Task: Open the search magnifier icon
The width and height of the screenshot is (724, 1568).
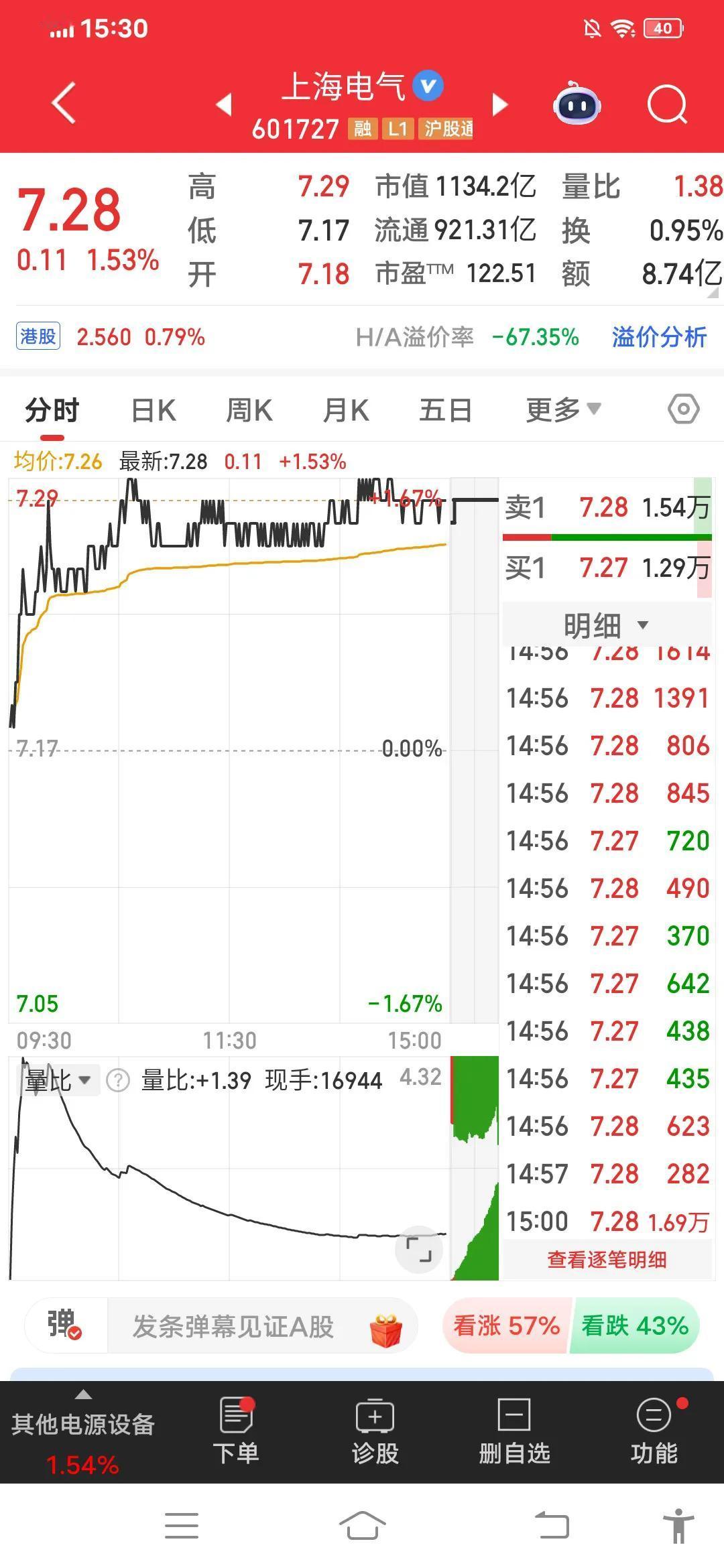Action: (667, 105)
